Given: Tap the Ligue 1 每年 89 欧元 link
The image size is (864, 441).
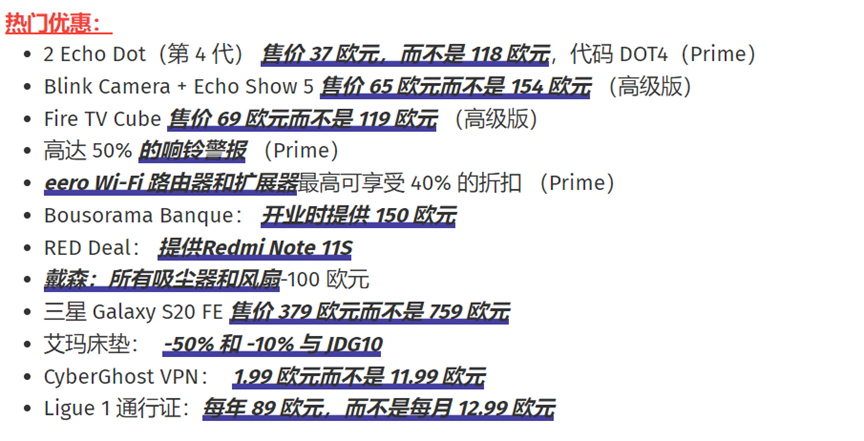Looking at the screenshot, I should (378, 409).
